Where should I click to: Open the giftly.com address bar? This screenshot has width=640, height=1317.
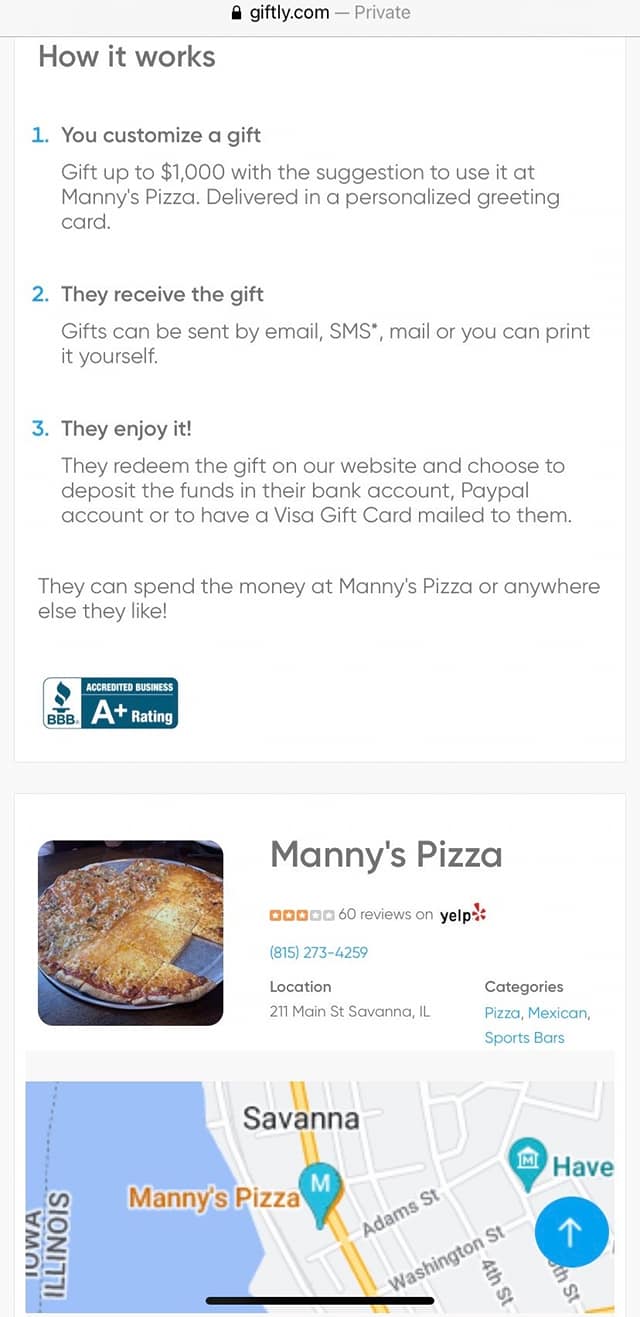[320, 13]
